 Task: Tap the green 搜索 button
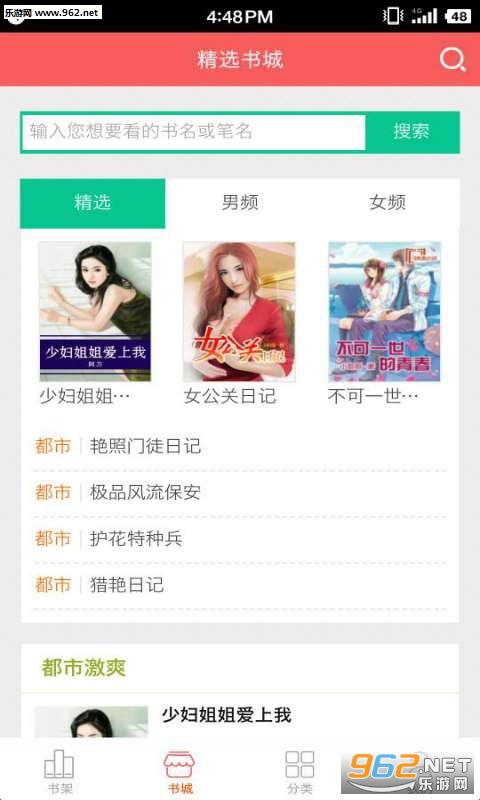412,132
